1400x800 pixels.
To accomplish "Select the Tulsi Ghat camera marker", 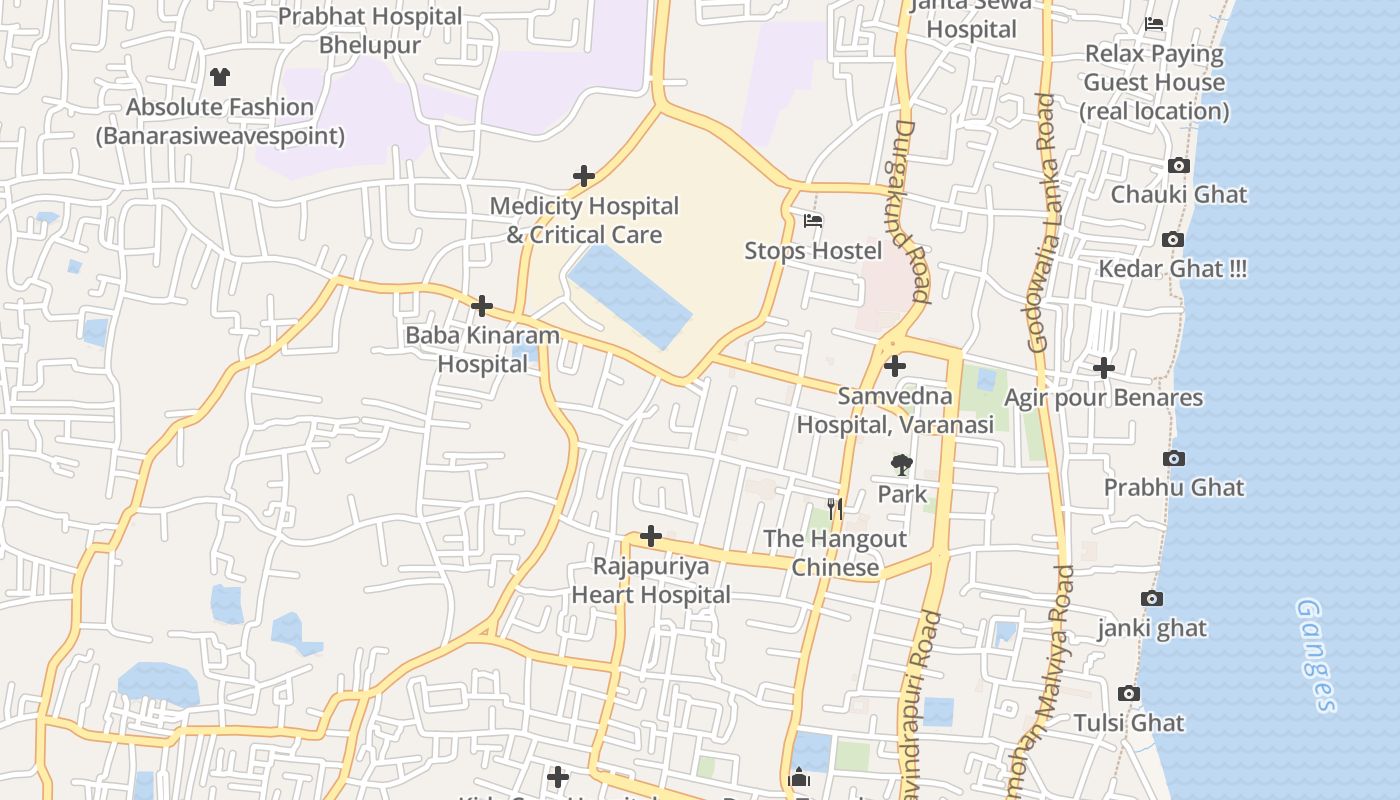I will 1129,694.
